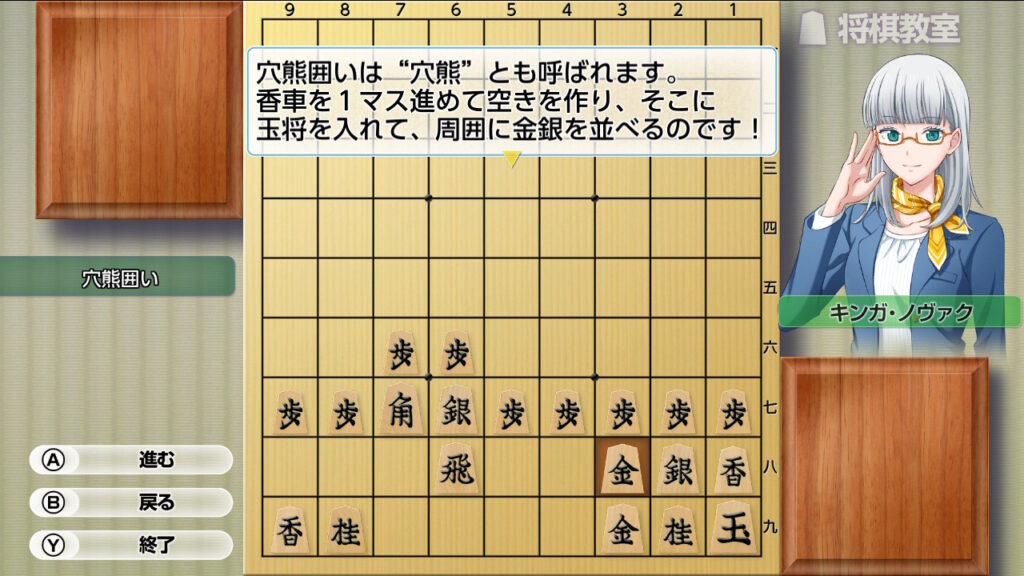
Task: Tap 進む to advance the lesson
Action: pyautogui.click(x=131, y=460)
